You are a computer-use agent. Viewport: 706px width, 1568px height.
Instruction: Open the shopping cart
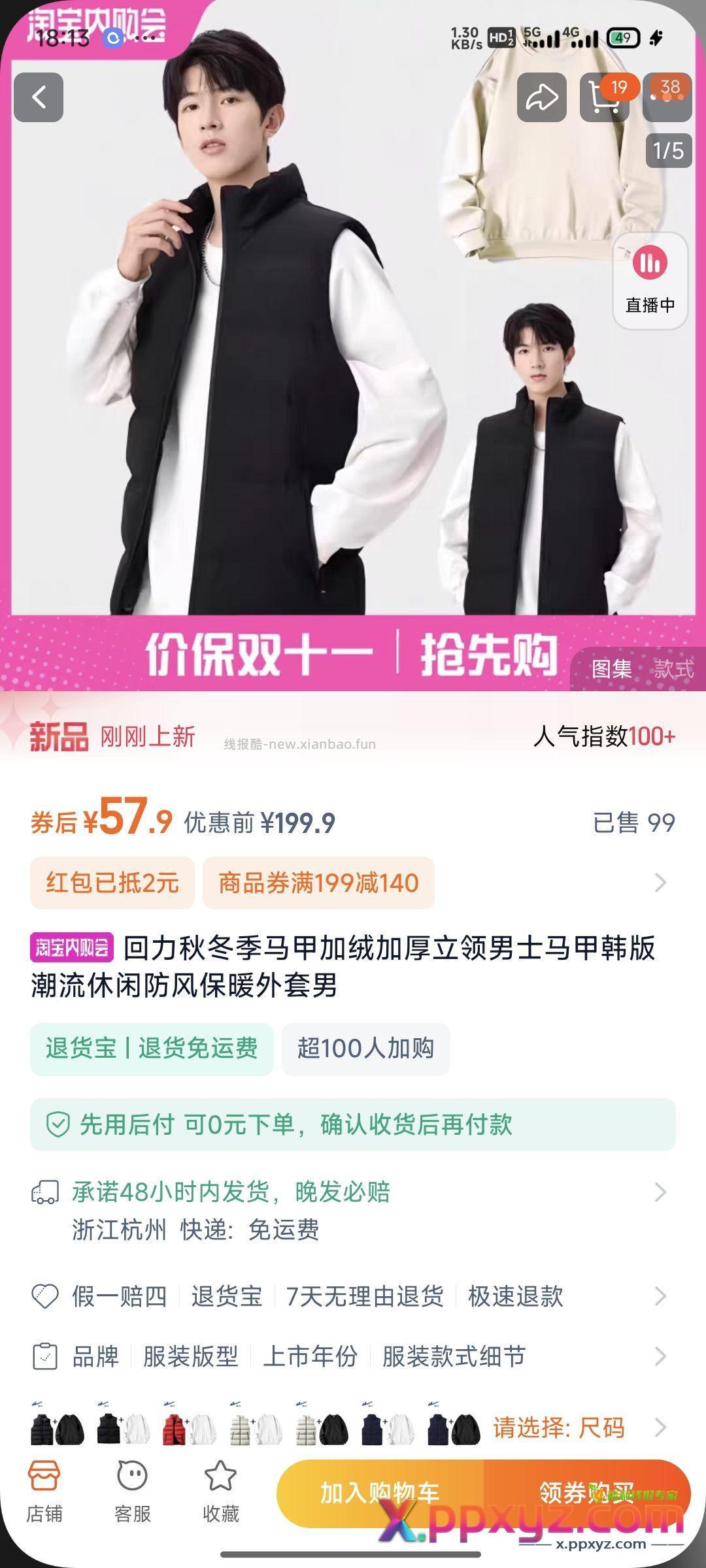tap(603, 98)
